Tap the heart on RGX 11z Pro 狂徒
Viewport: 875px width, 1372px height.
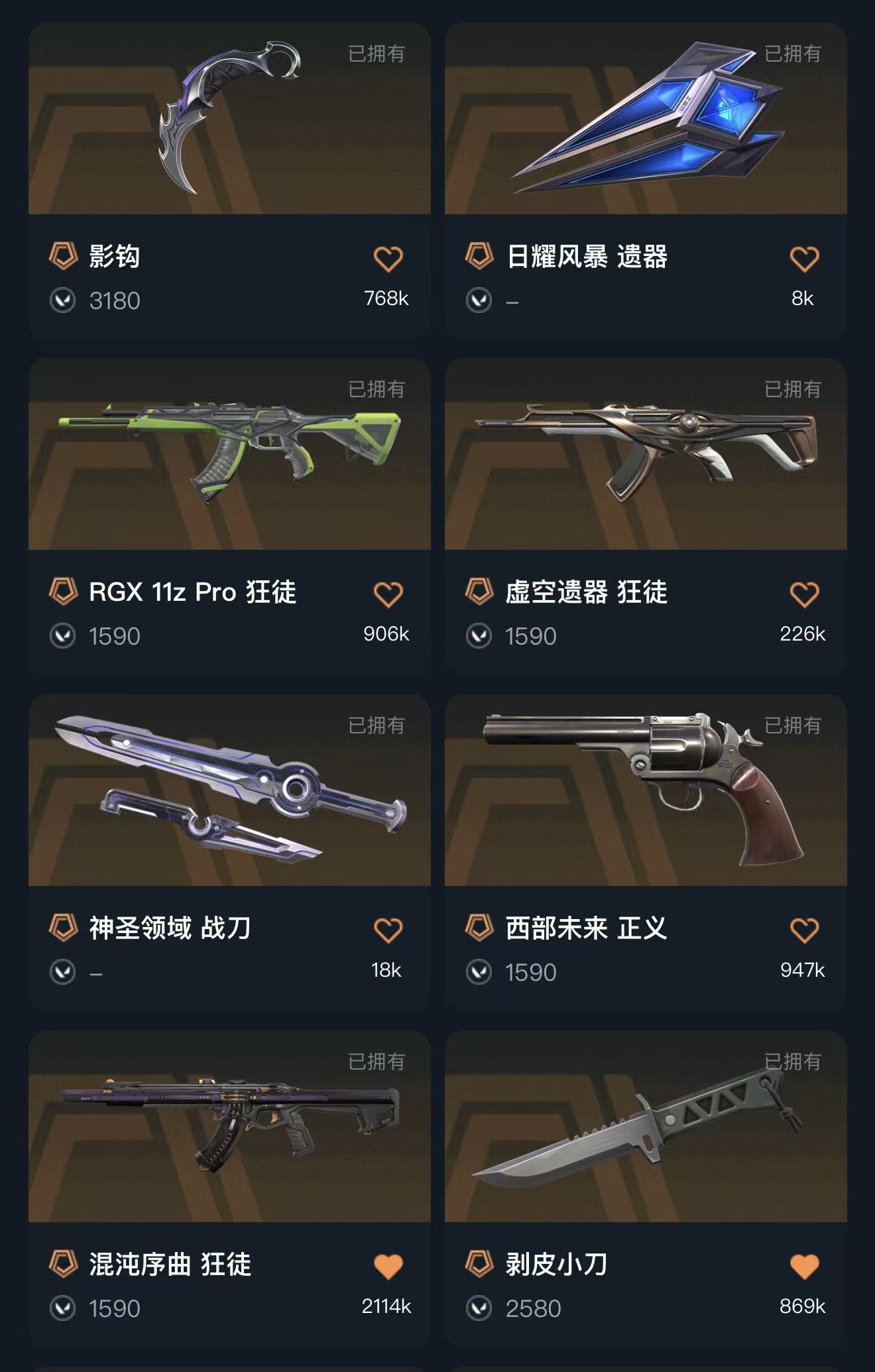tap(388, 594)
